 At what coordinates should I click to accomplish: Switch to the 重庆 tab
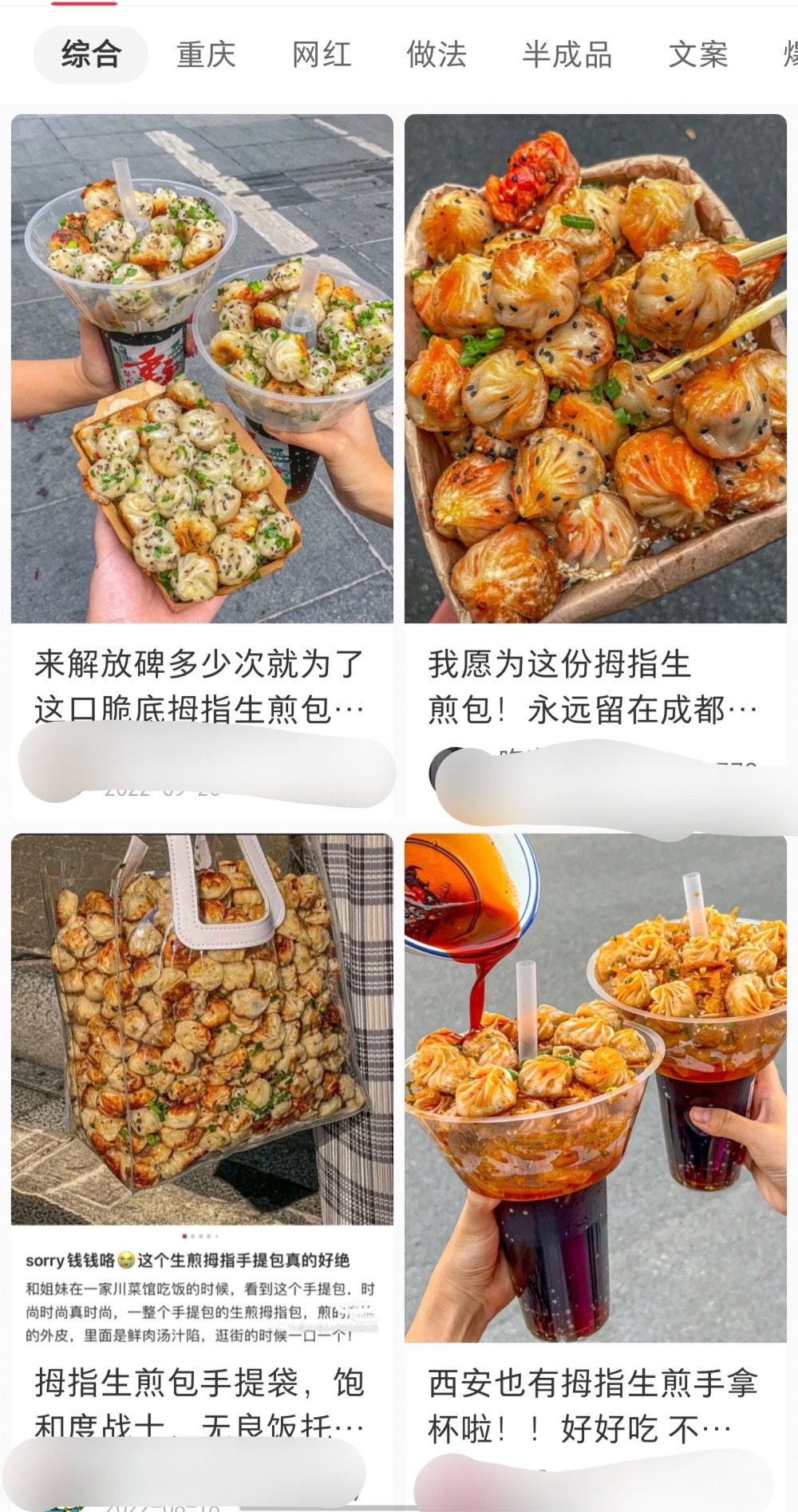click(x=206, y=55)
